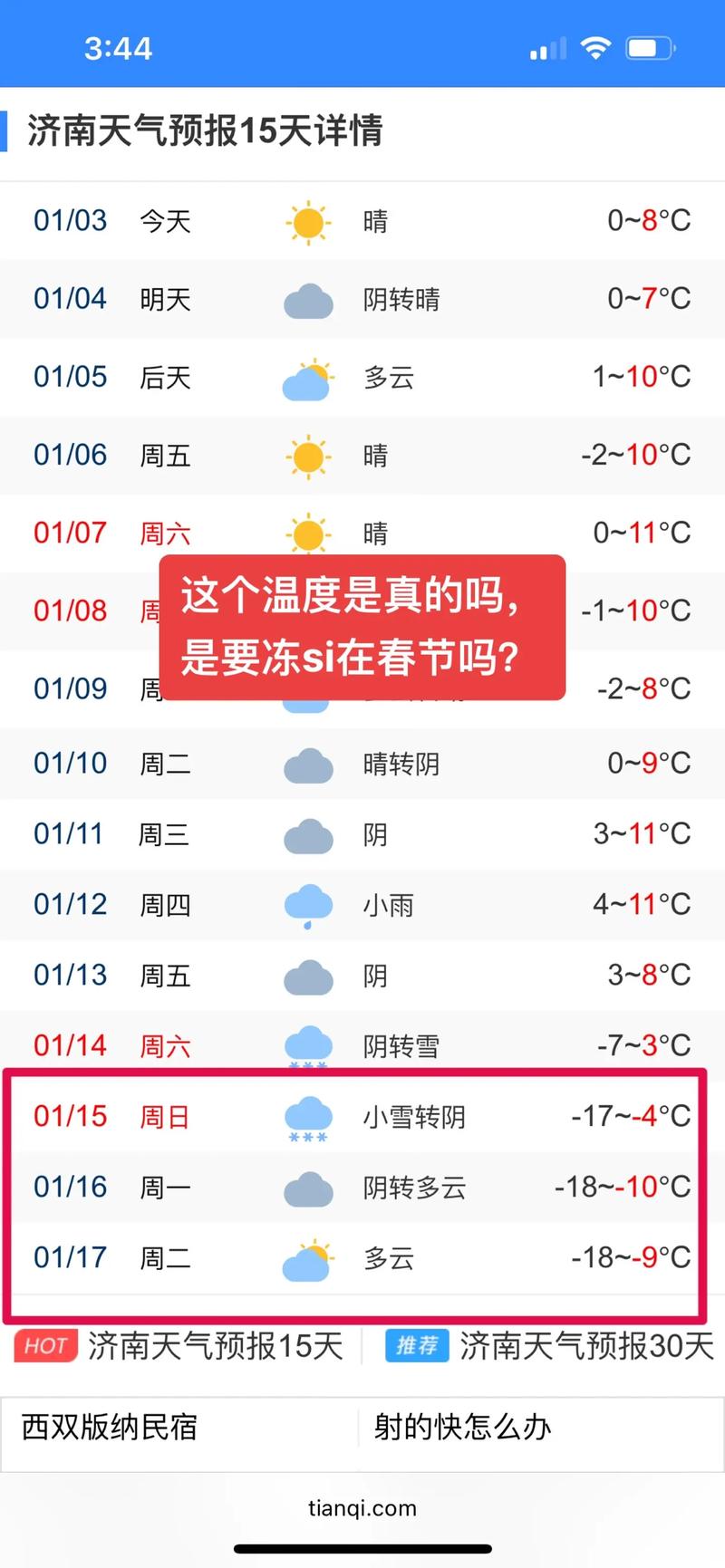The height and width of the screenshot is (1568, 725).
Task: Tap the tianqi.com footer link
Action: [x=362, y=1507]
